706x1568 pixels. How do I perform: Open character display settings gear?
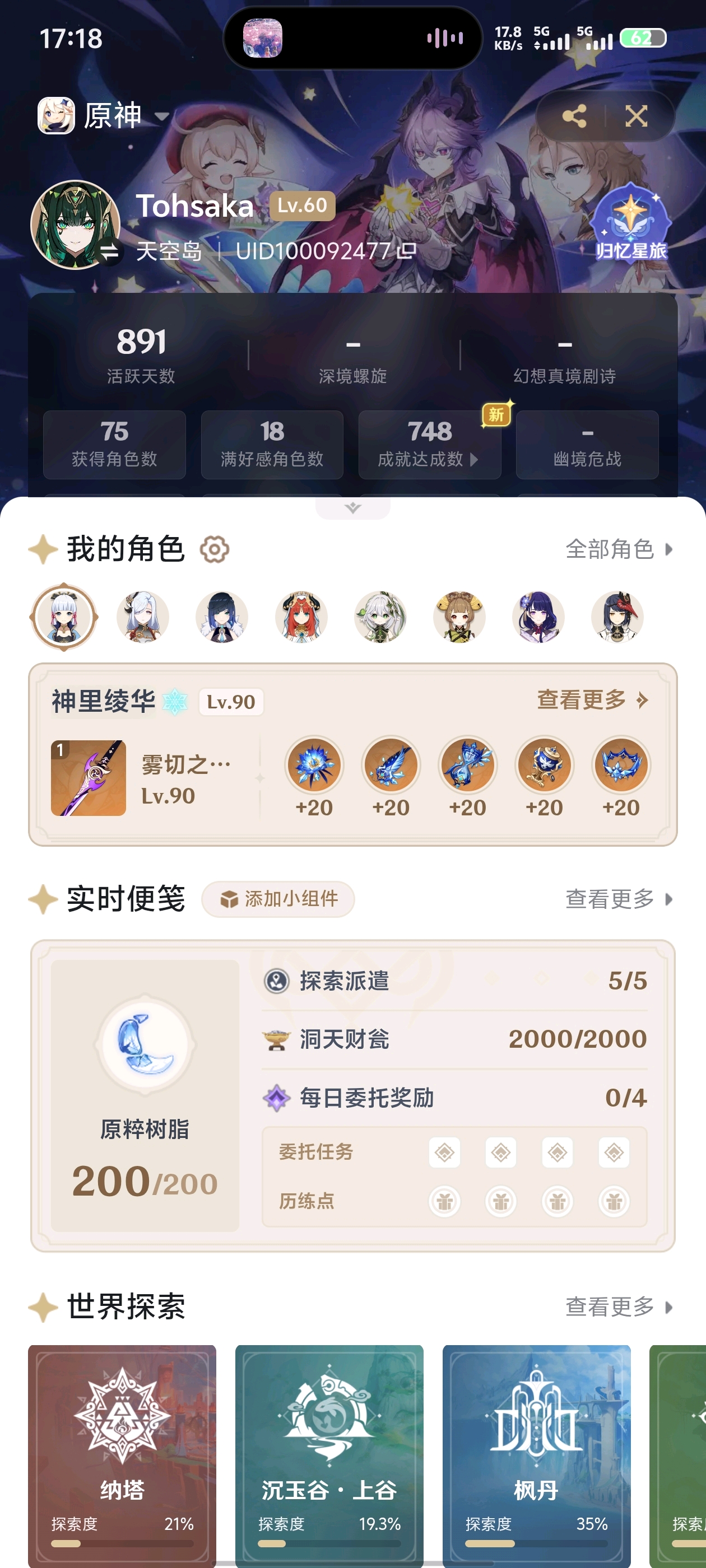[x=215, y=549]
